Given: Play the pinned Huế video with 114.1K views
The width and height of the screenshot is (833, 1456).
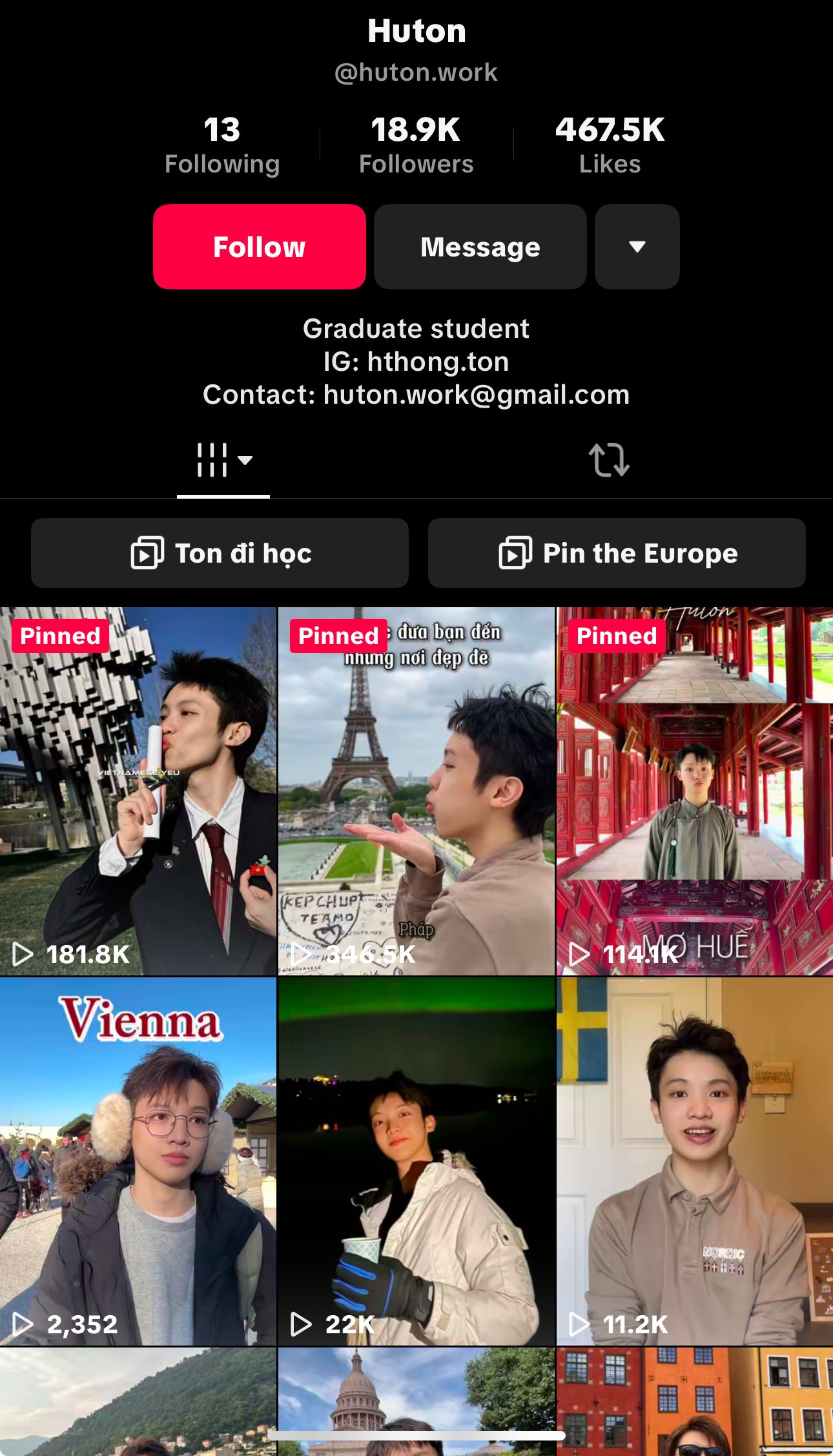Looking at the screenshot, I should 695,791.
